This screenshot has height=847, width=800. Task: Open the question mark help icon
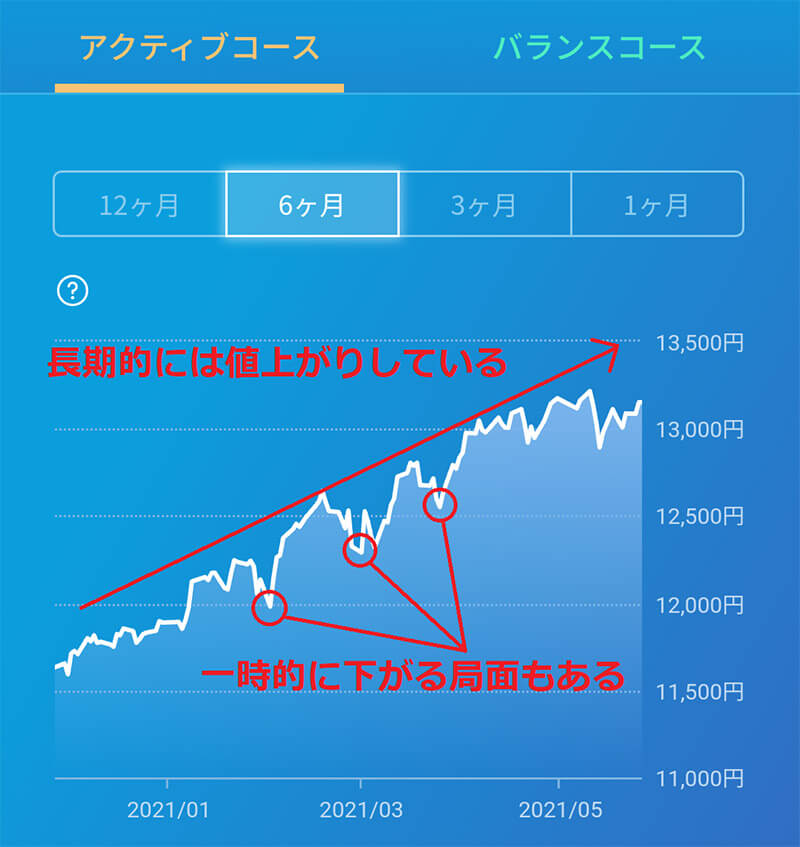point(73,291)
